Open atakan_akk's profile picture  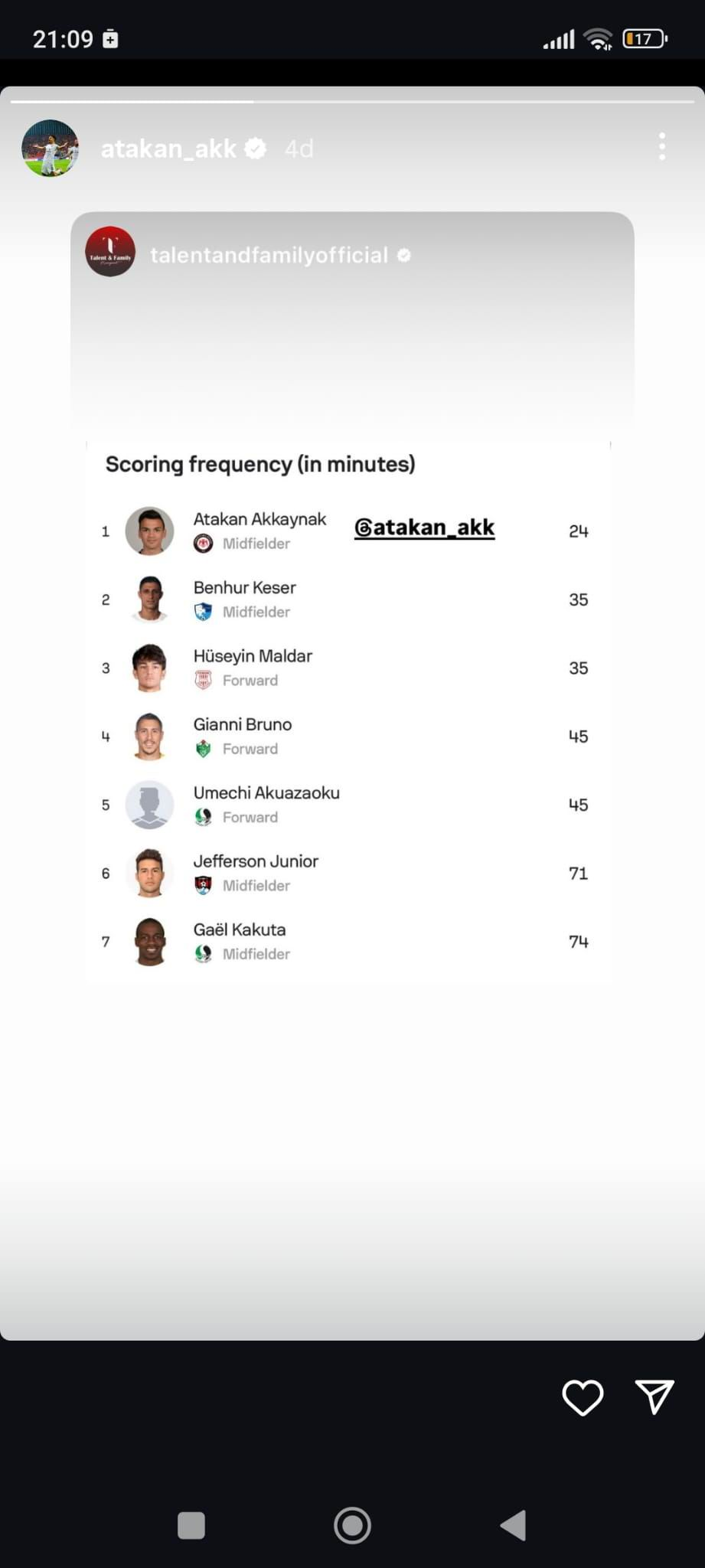click(50, 149)
